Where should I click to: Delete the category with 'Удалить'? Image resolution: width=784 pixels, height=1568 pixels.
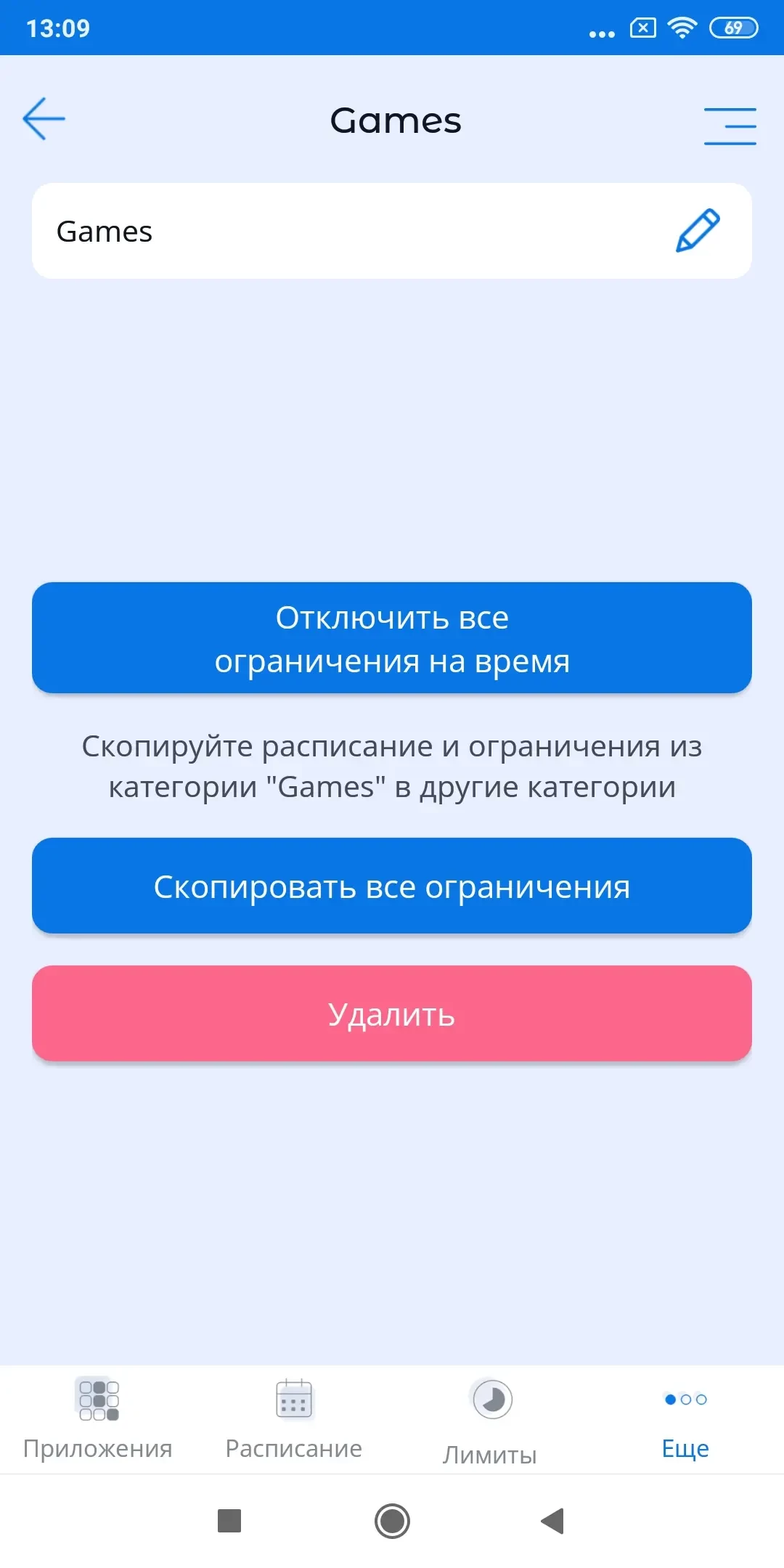tap(392, 1014)
